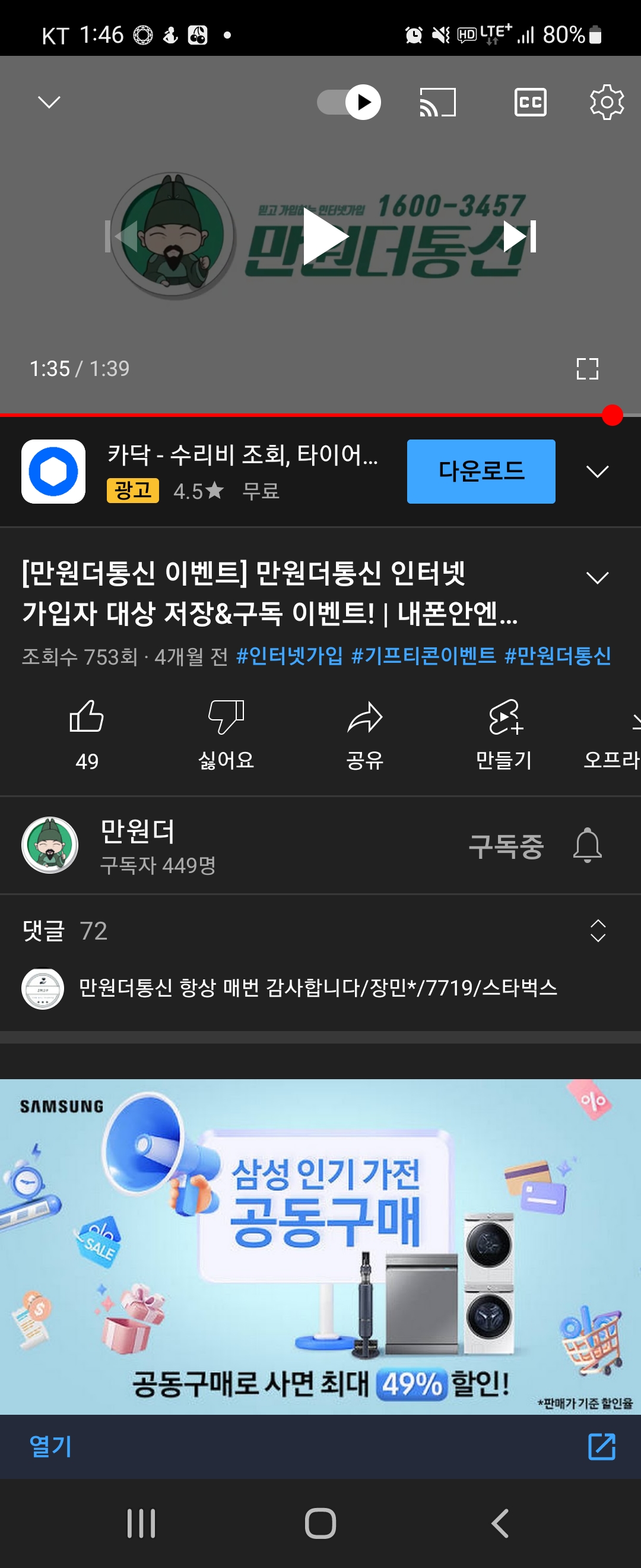Create a Short with 만들기
This screenshot has width=641, height=1568.
click(x=503, y=717)
